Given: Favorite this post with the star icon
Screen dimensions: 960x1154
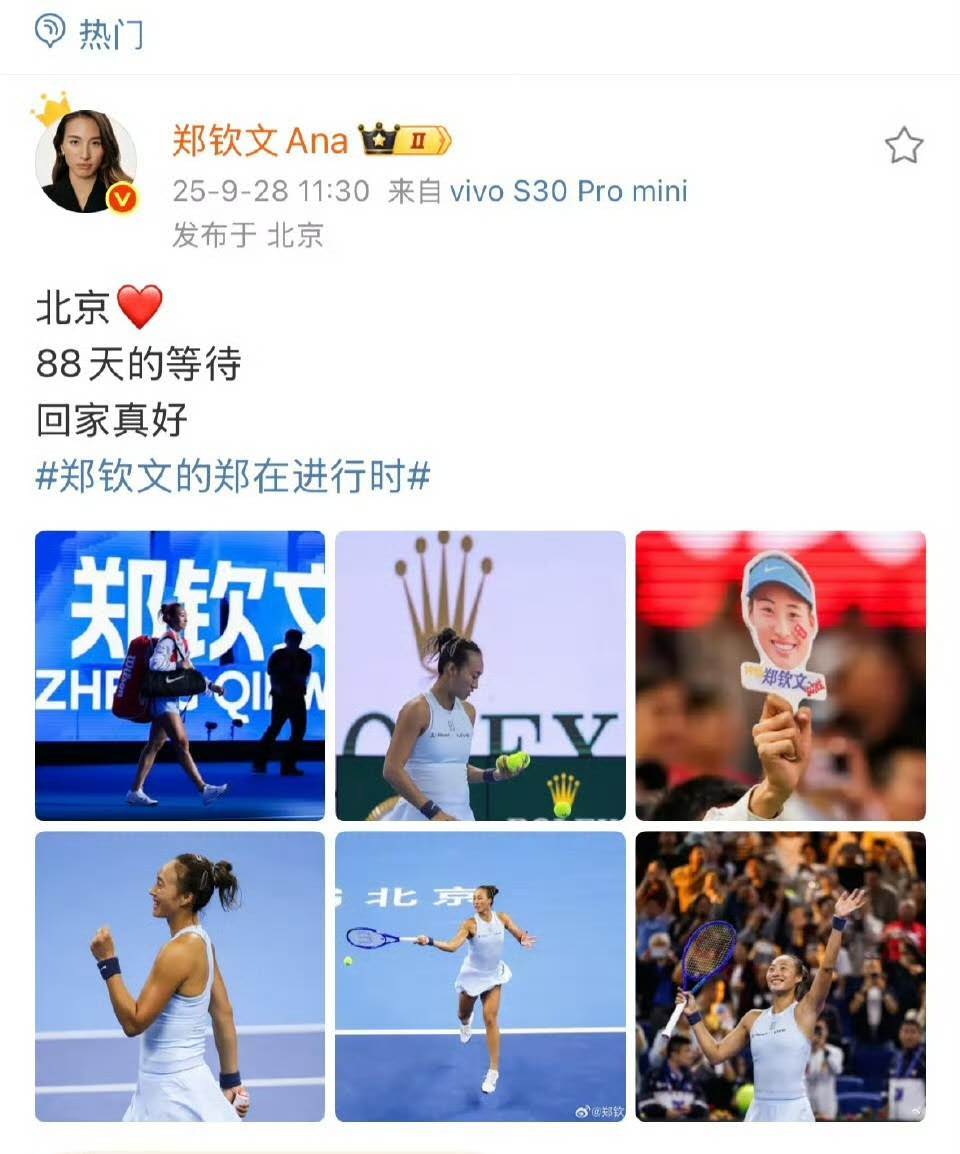Looking at the screenshot, I should [x=903, y=146].
